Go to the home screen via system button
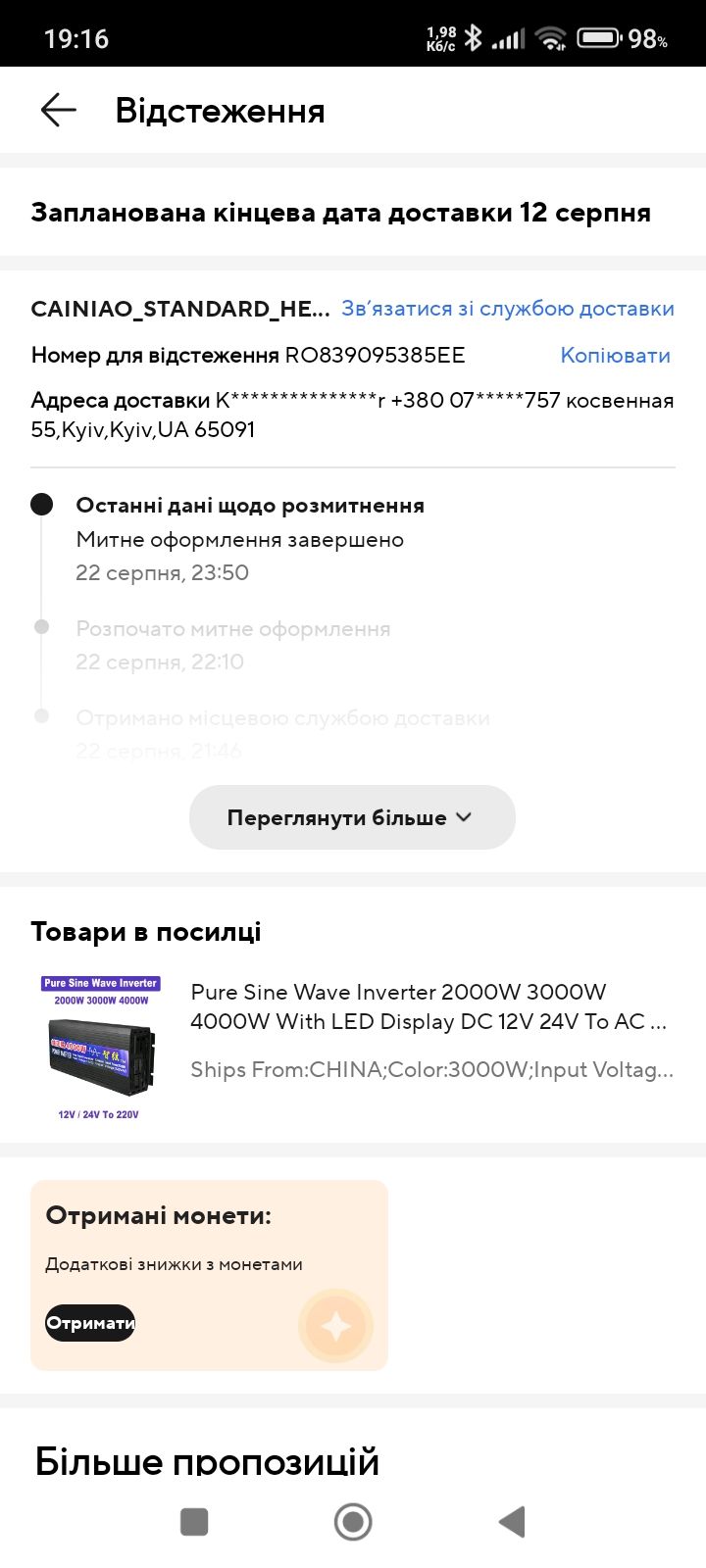Viewport: 706px width, 1568px height. [353, 1522]
